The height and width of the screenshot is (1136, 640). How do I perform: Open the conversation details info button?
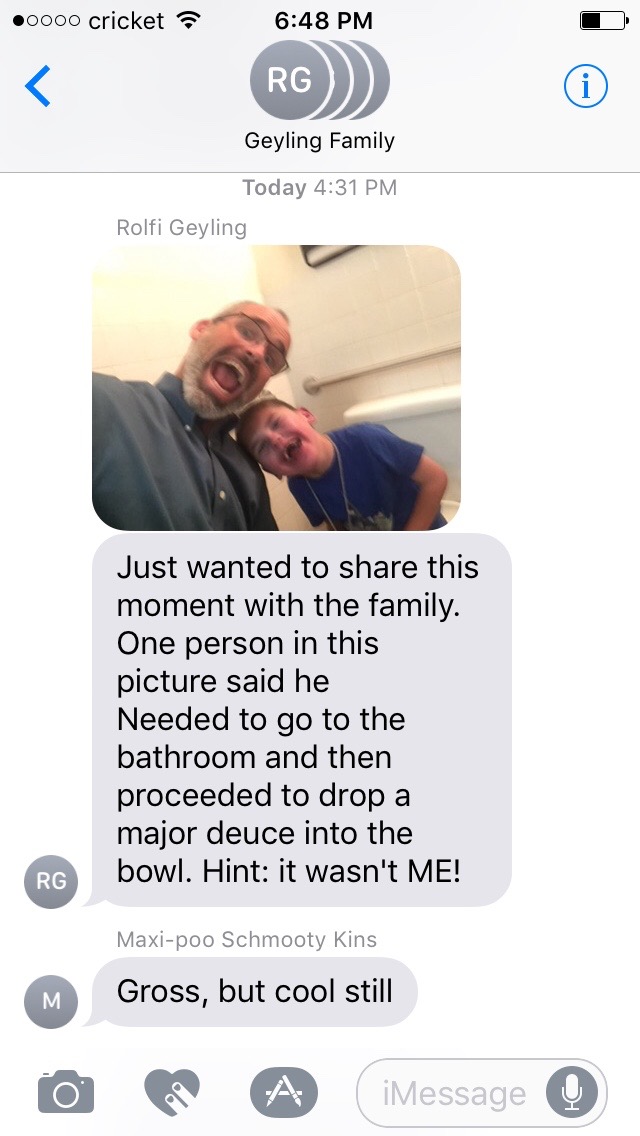(x=585, y=88)
